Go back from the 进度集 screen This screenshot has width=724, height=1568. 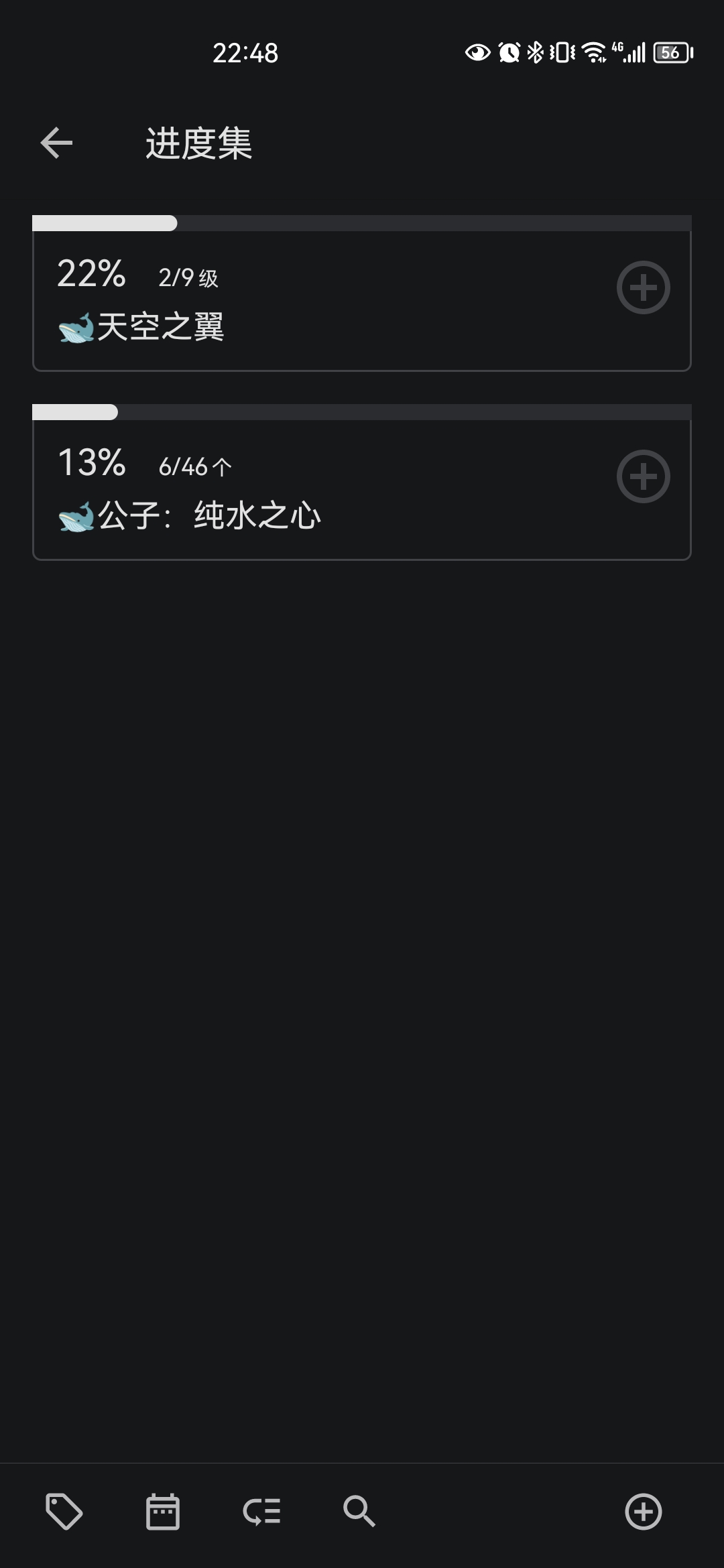[57, 143]
